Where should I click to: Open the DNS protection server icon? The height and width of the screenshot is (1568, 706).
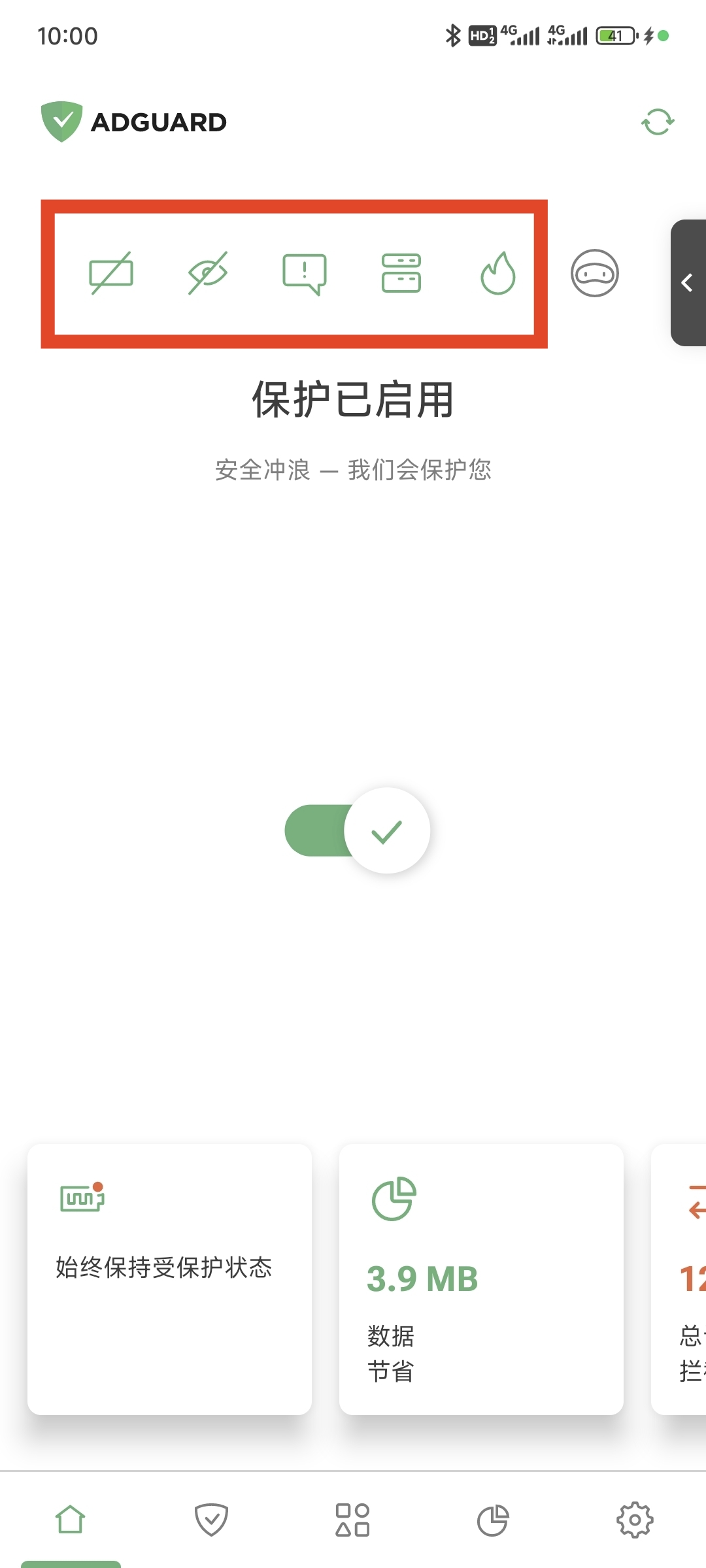coord(401,273)
